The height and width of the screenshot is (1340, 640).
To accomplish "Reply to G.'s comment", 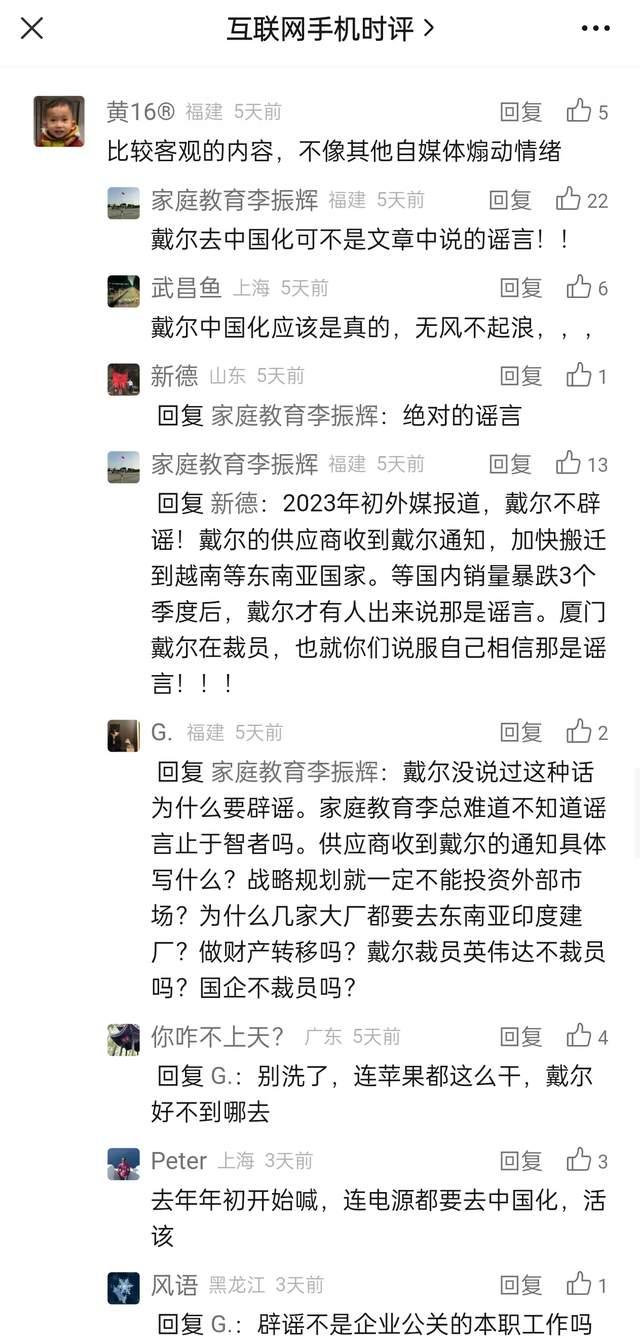I will tap(521, 732).
